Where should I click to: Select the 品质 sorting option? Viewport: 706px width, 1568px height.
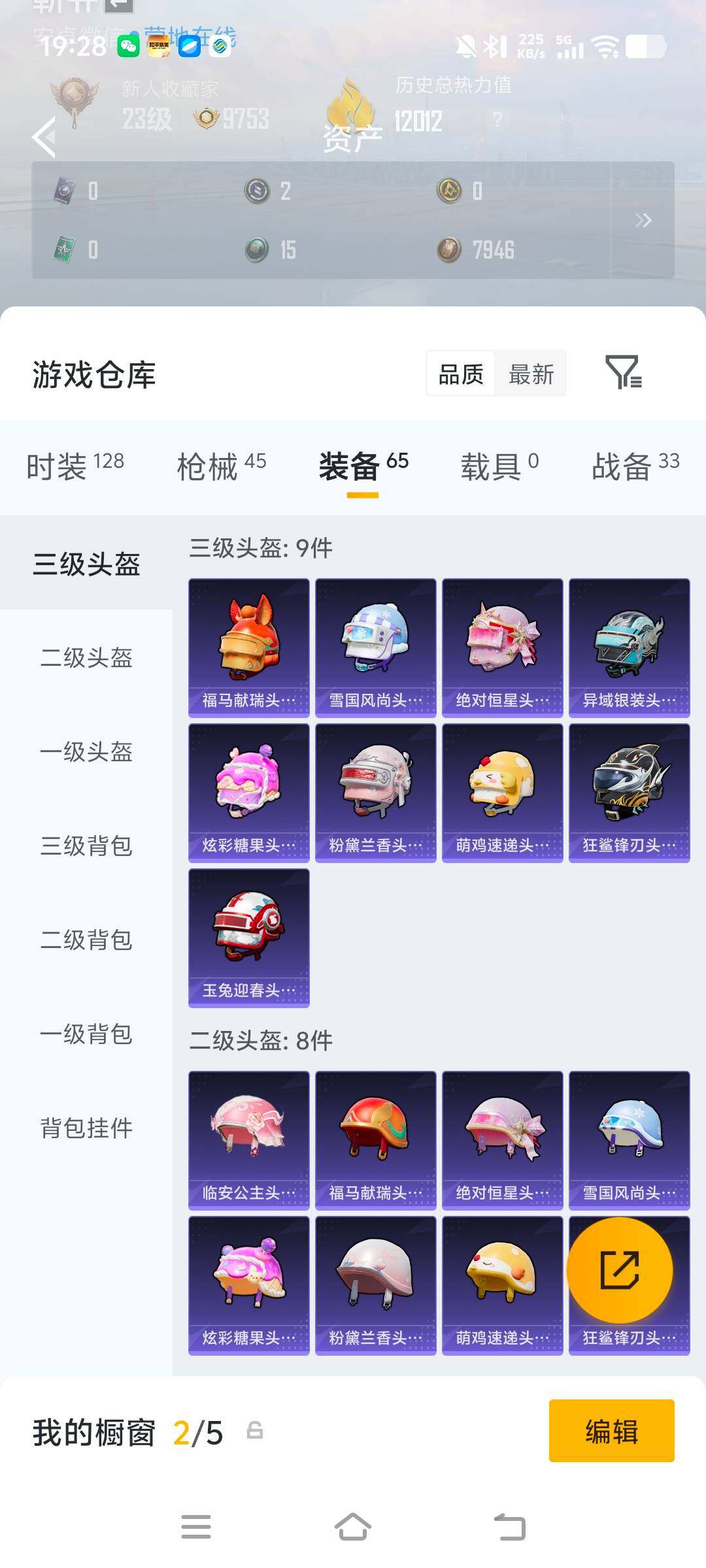click(462, 373)
